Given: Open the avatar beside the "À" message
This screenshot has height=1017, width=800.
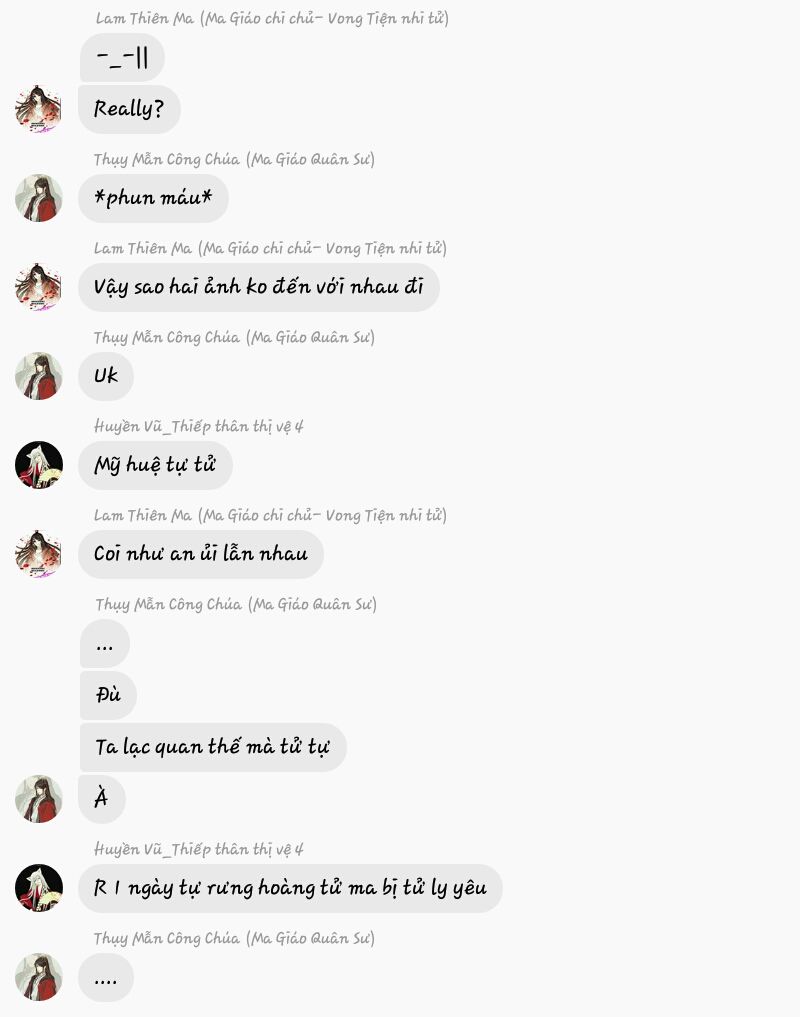Looking at the screenshot, I should (39, 799).
